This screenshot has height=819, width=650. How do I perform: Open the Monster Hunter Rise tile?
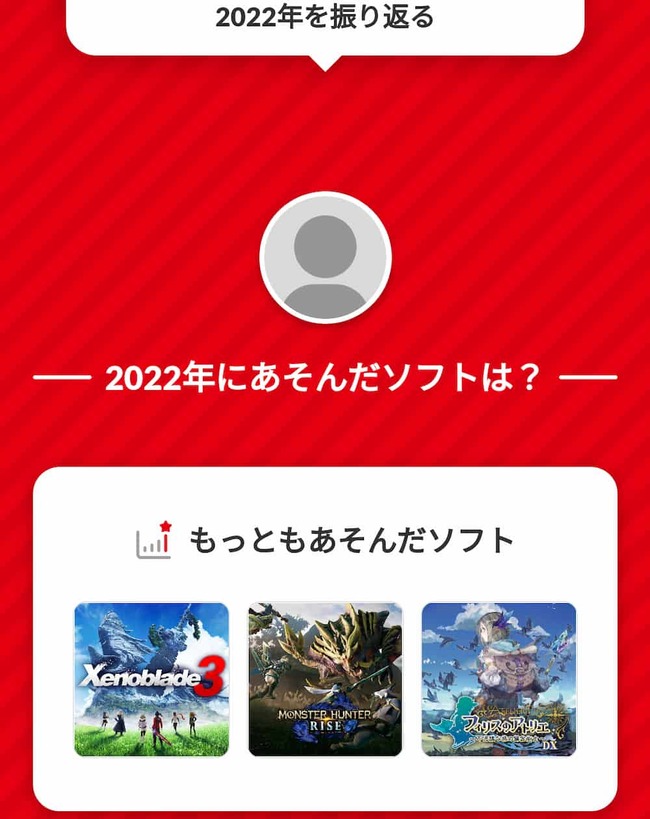[x=325, y=680]
